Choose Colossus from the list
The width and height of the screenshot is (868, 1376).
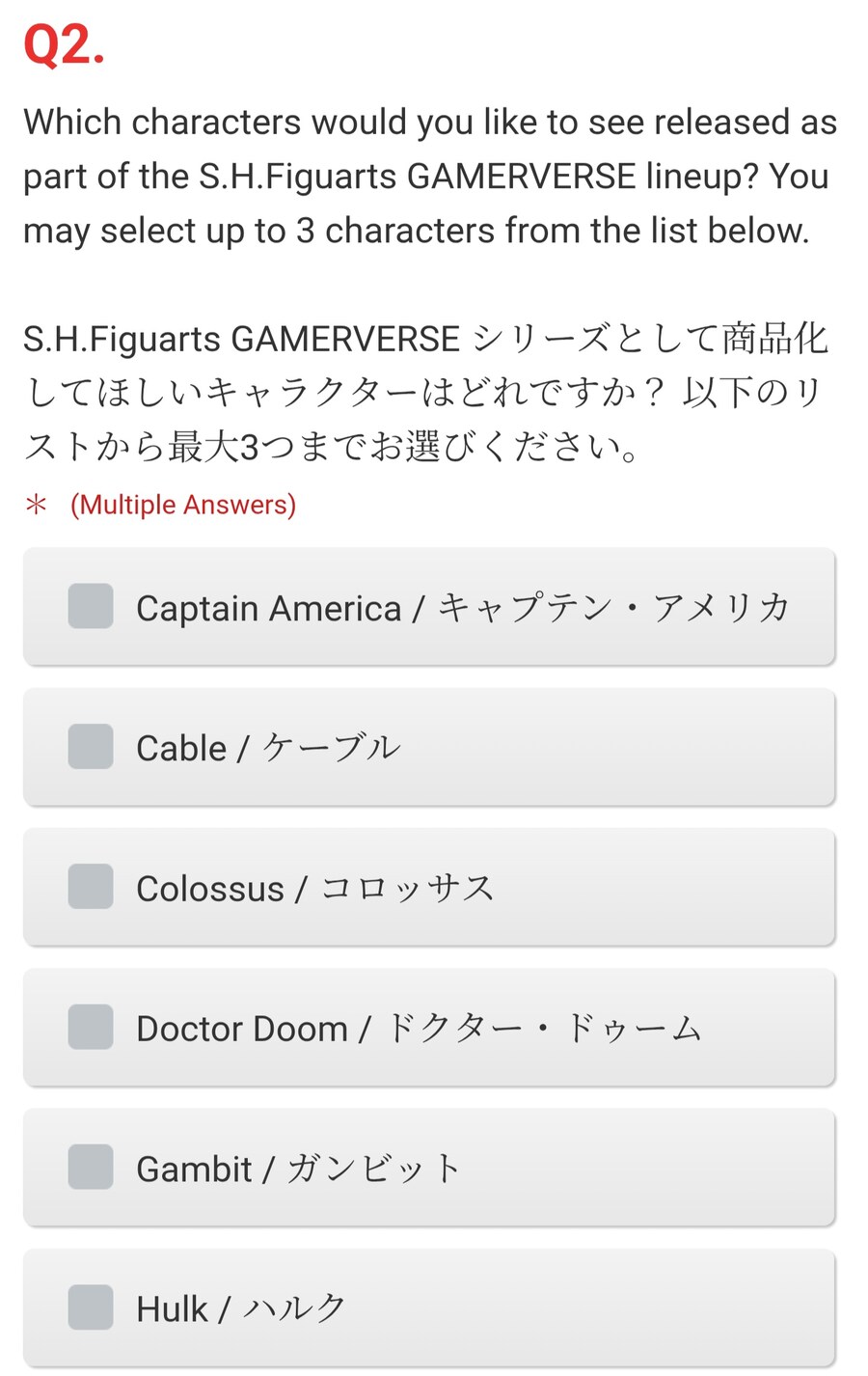(91, 887)
